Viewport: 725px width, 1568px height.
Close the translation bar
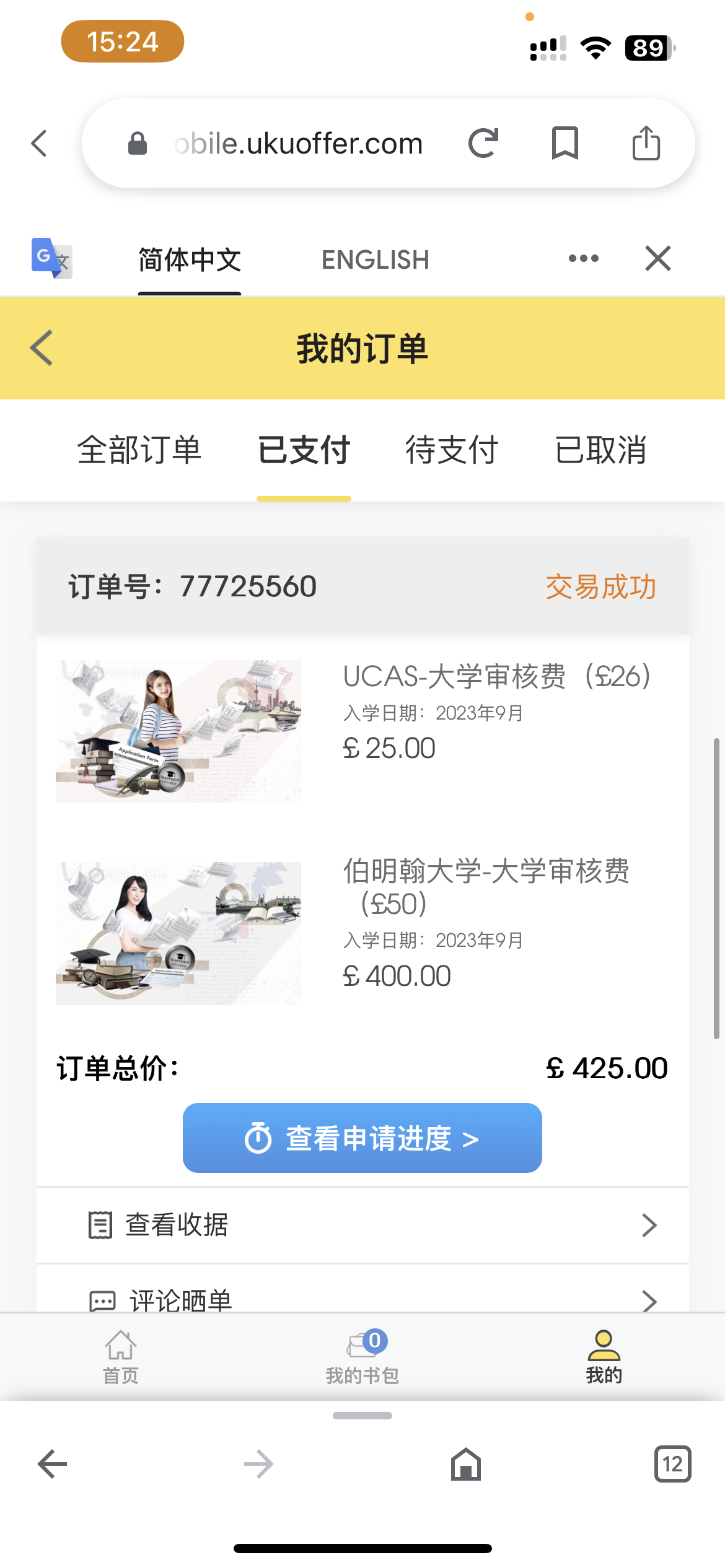click(657, 259)
